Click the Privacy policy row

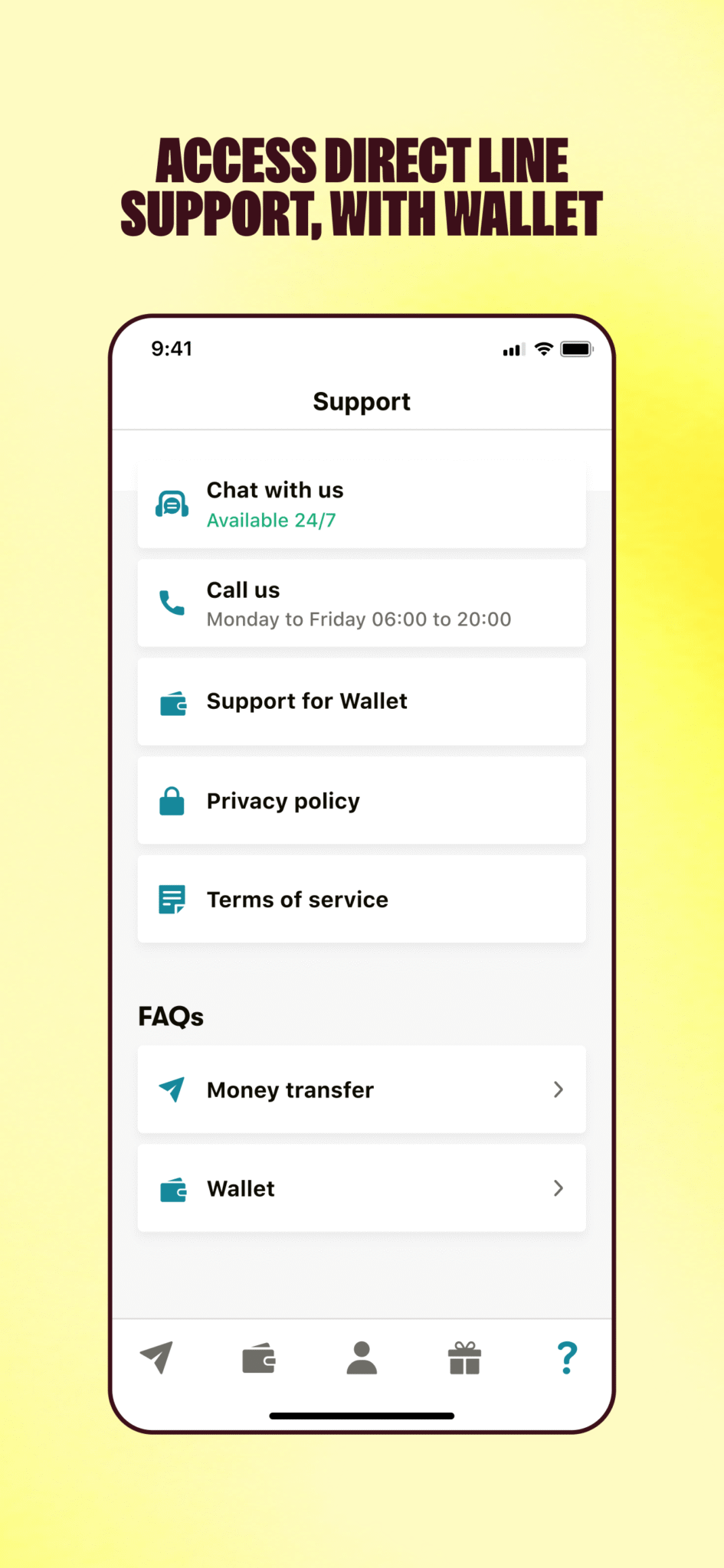click(362, 800)
